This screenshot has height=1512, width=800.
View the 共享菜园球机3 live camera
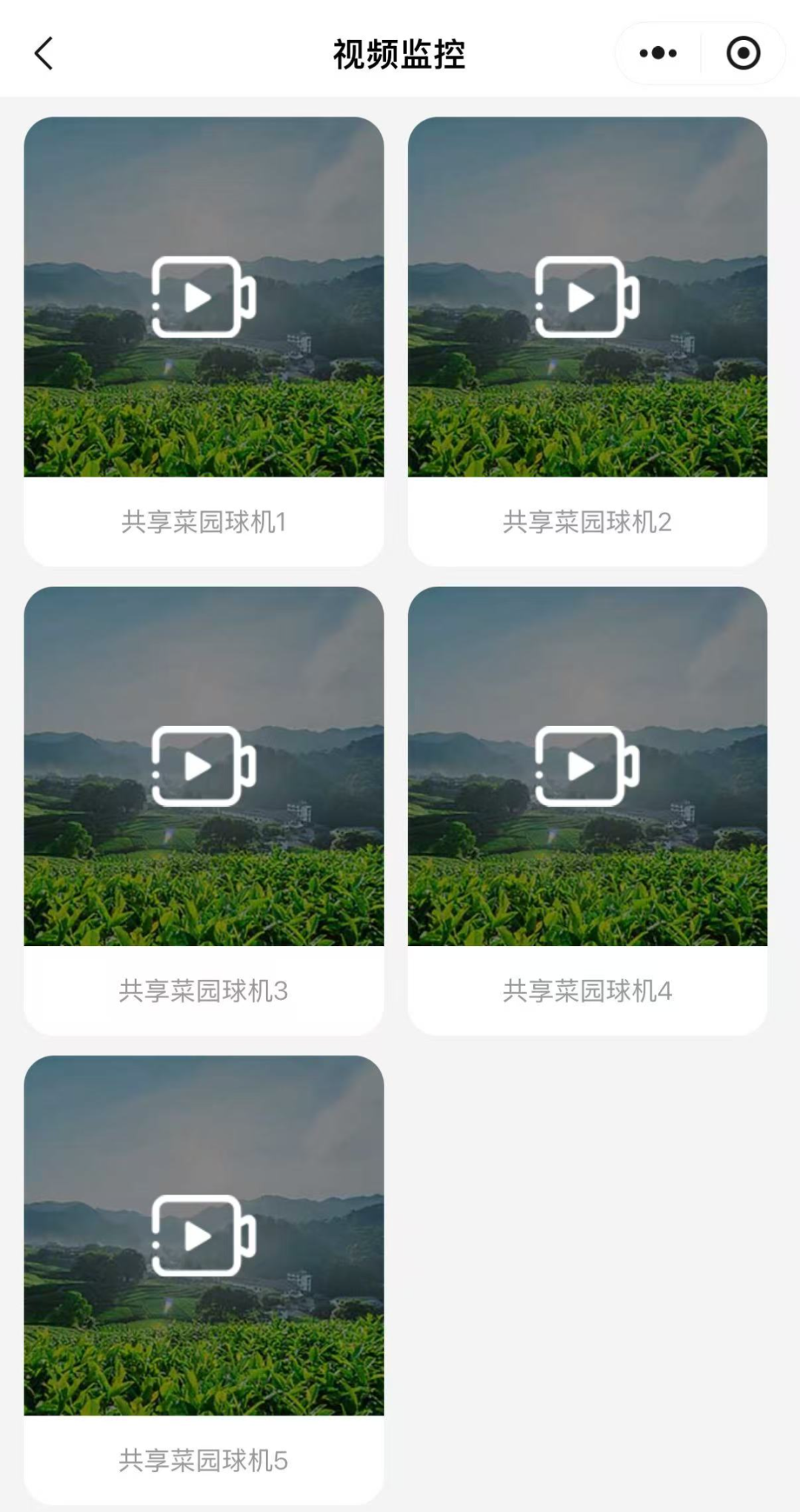[204, 766]
